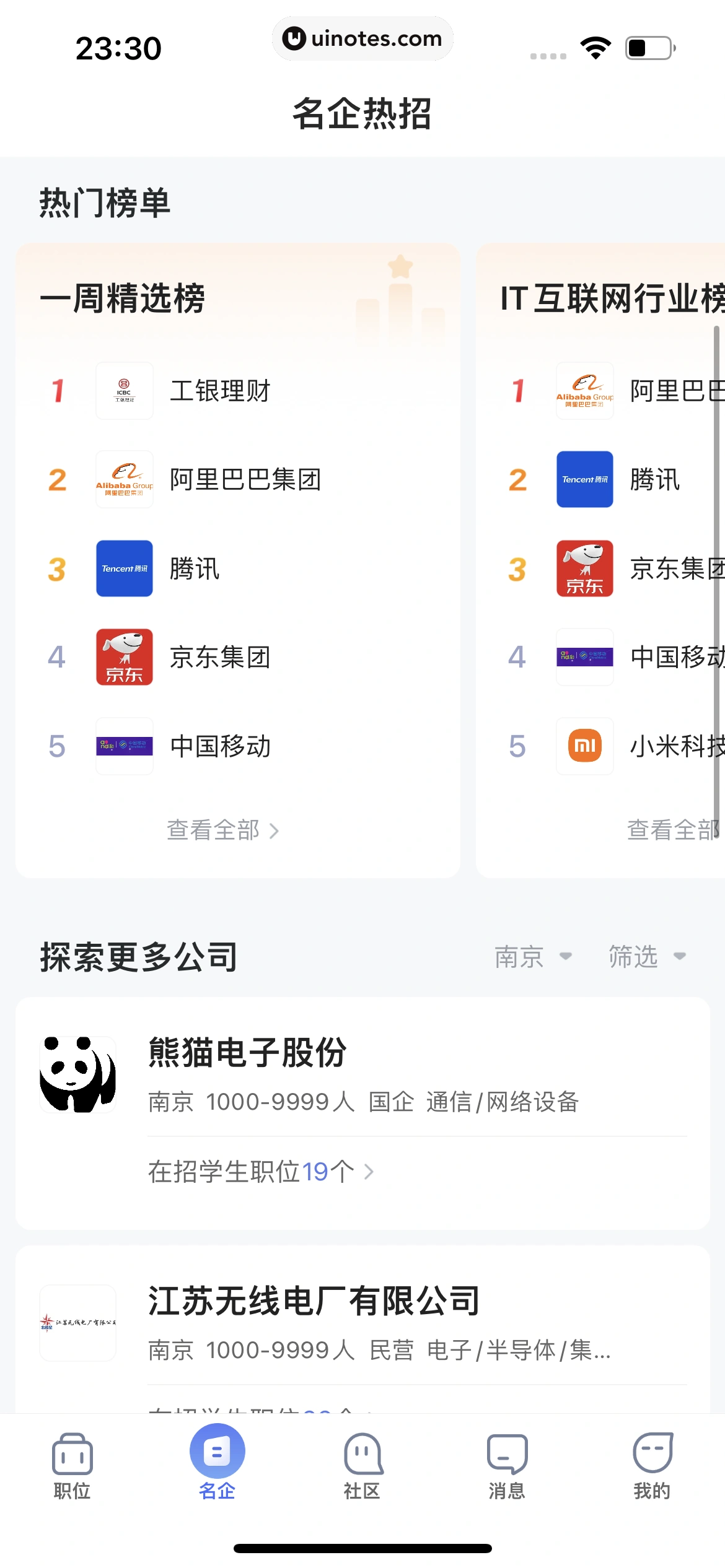725x1568 pixels.
Task: Open 小米科技 in the IT互联网行业榜
Action: [x=675, y=746]
